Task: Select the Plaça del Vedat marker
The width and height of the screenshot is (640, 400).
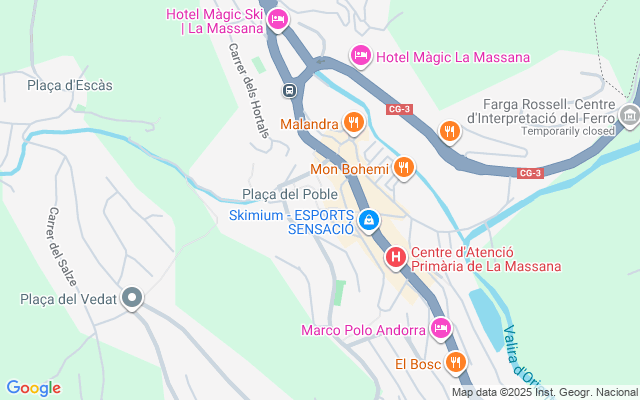Action: [x=133, y=298]
